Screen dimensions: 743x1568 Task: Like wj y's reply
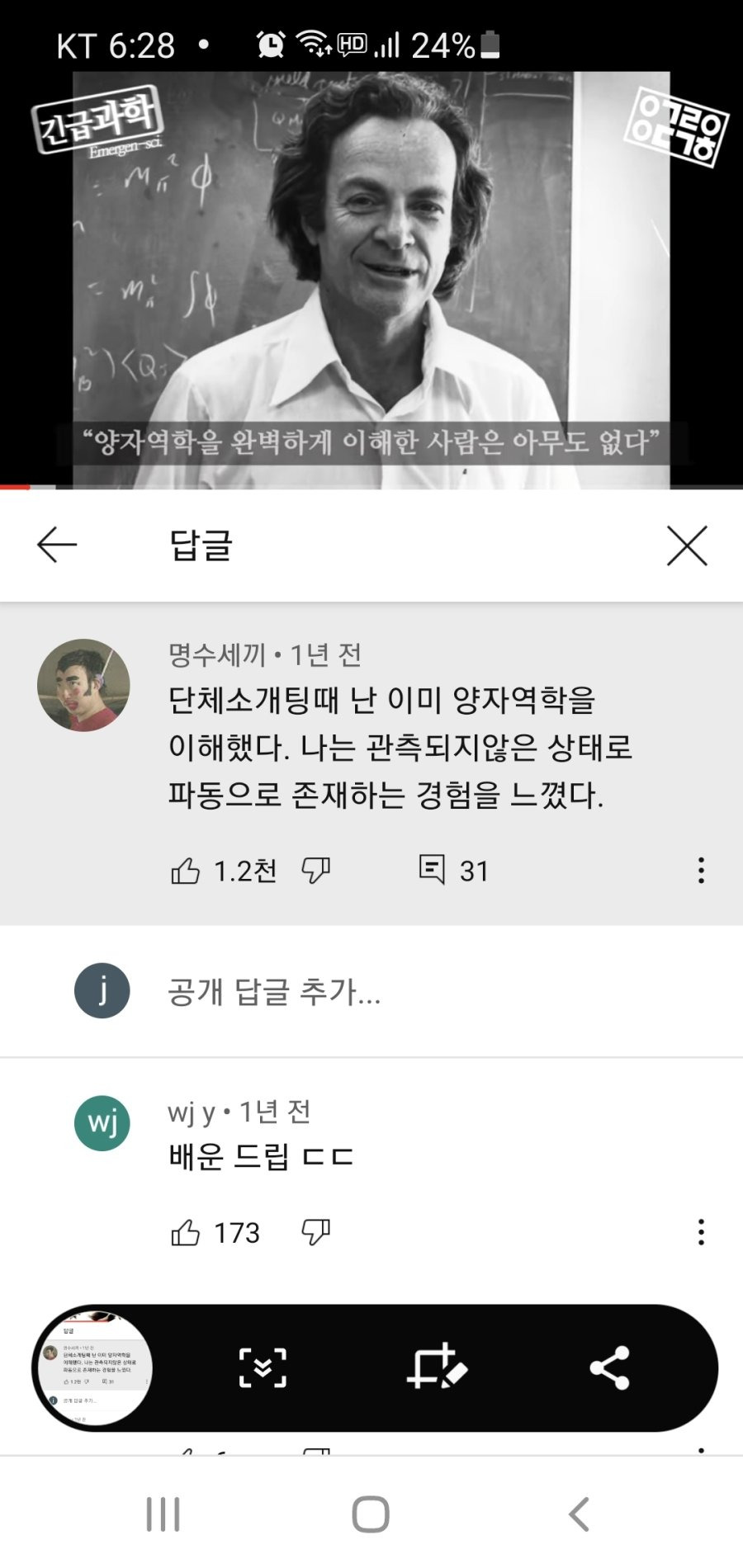point(186,1233)
